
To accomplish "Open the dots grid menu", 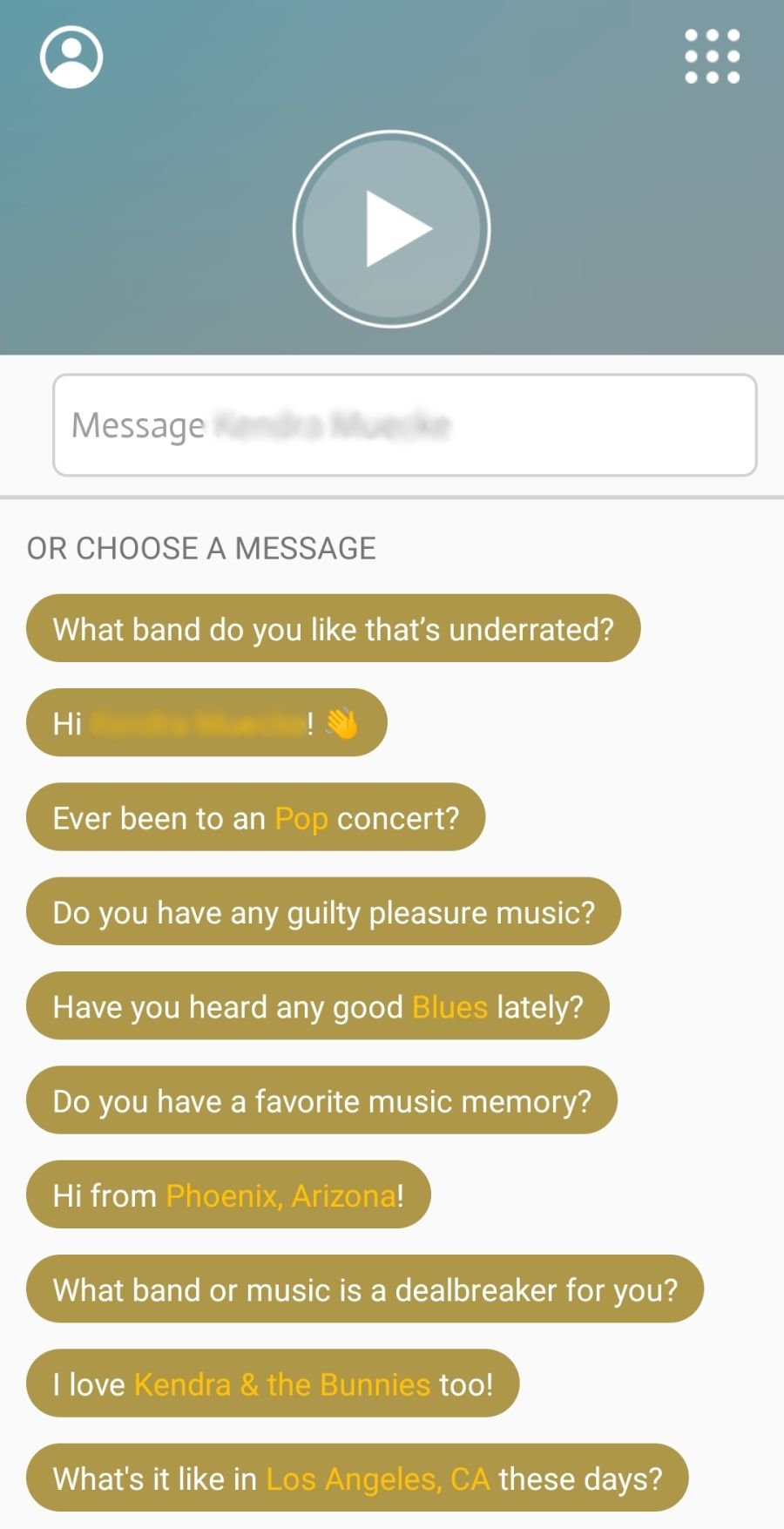I will point(712,57).
